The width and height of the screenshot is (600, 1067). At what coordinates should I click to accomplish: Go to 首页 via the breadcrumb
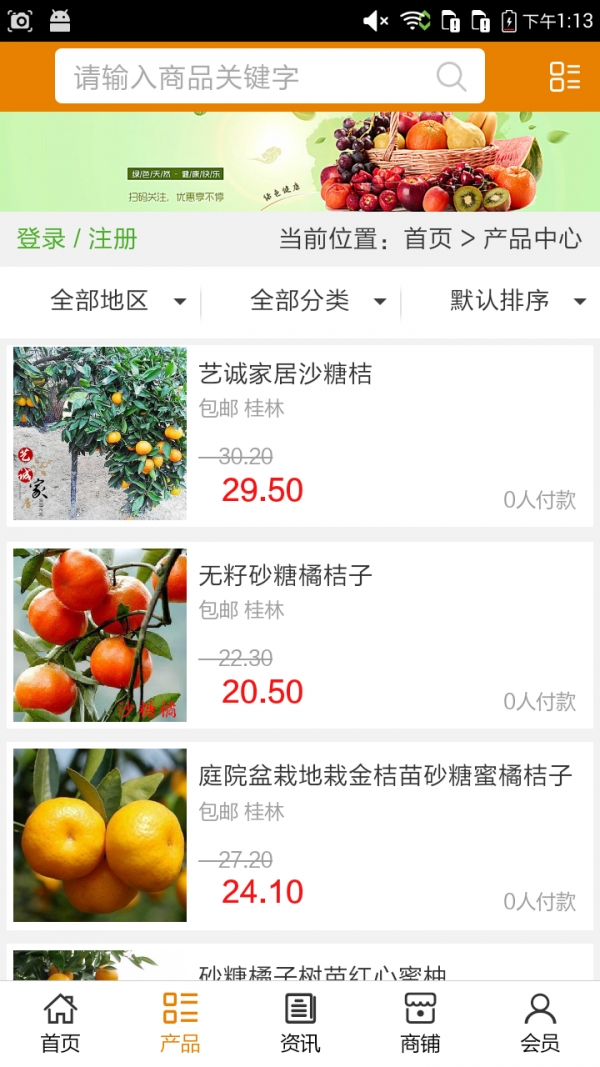click(x=428, y=239)
